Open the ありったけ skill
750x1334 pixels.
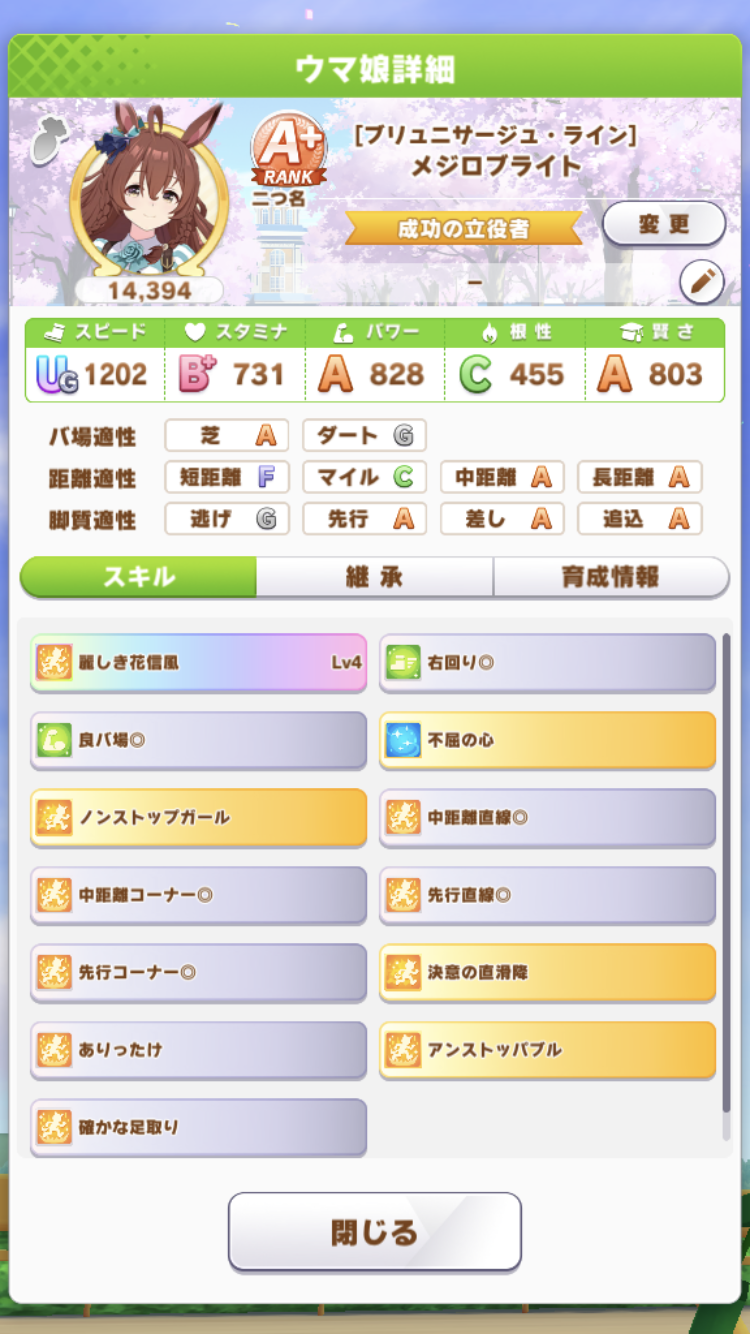click(198, 1049)
